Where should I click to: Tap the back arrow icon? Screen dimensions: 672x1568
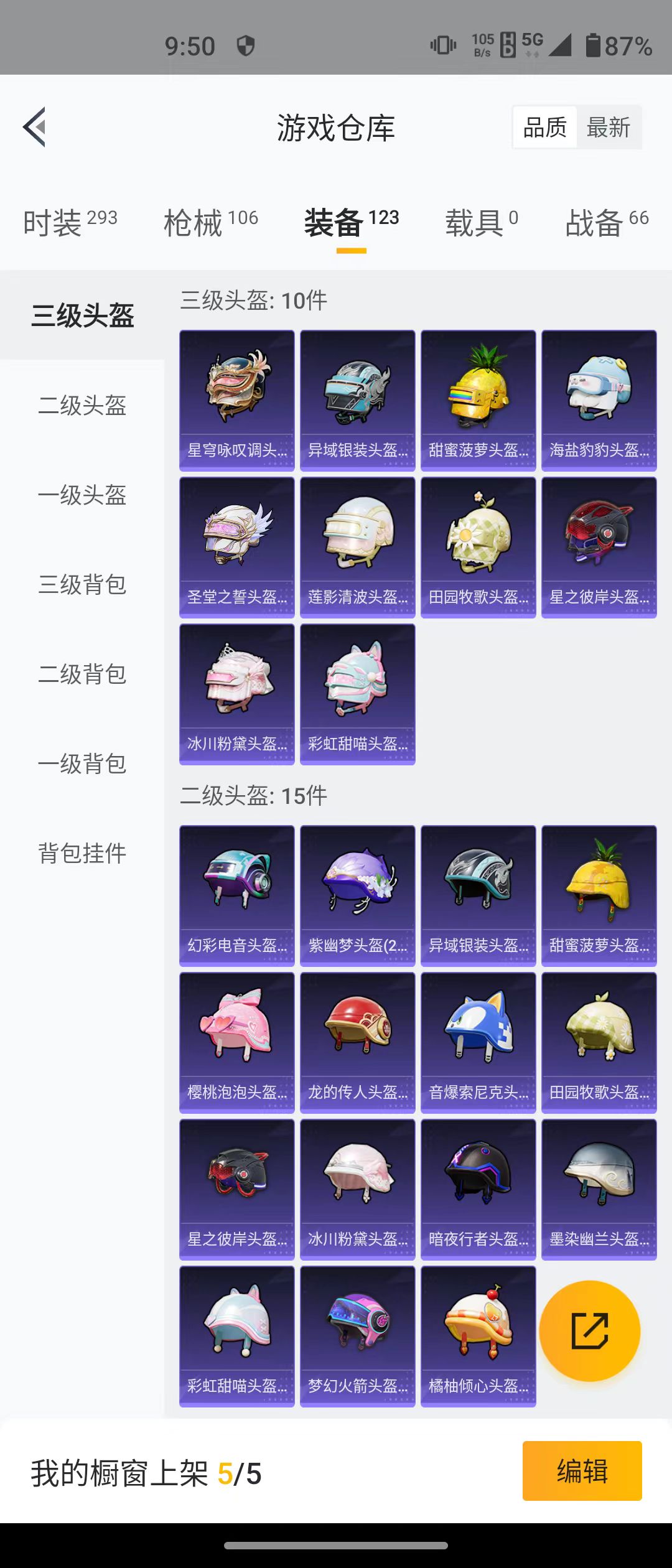coord(35,127)
